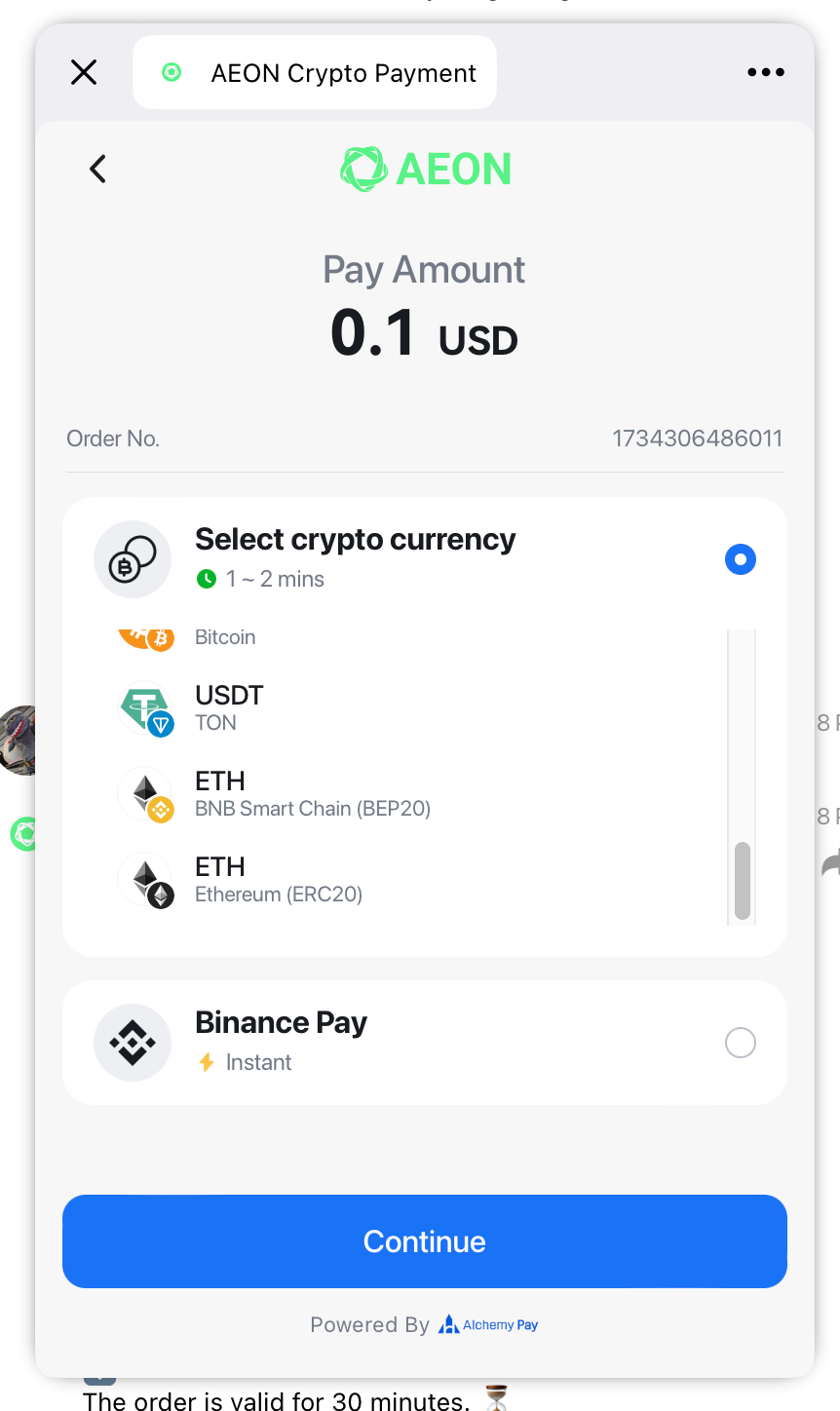Go back using the left chevron arrow

[96, 169]
